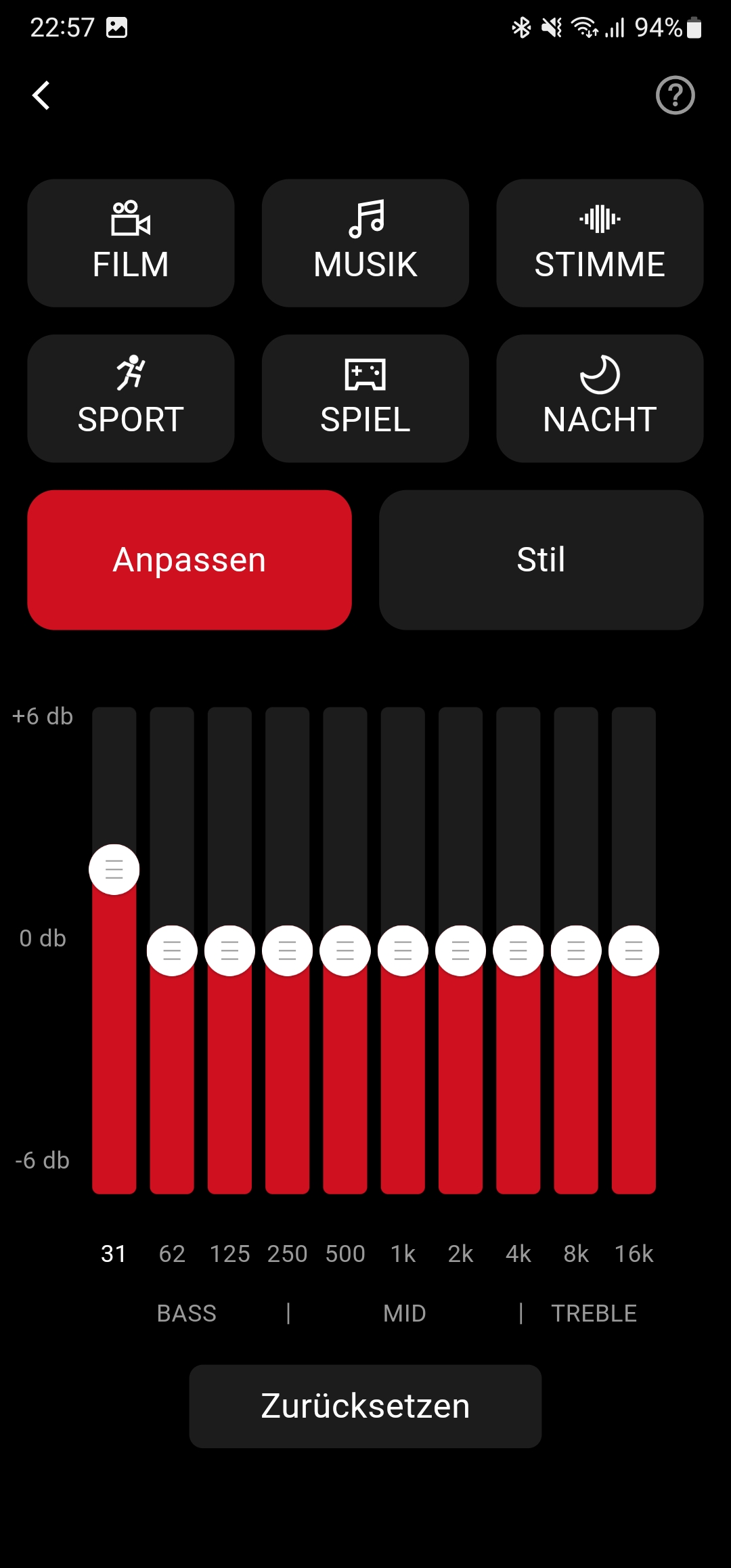Image resolution: width=731 pixels, height=1568 pixels.
Task: Tap the 1k equalizer slider
Action: point(403,951)
